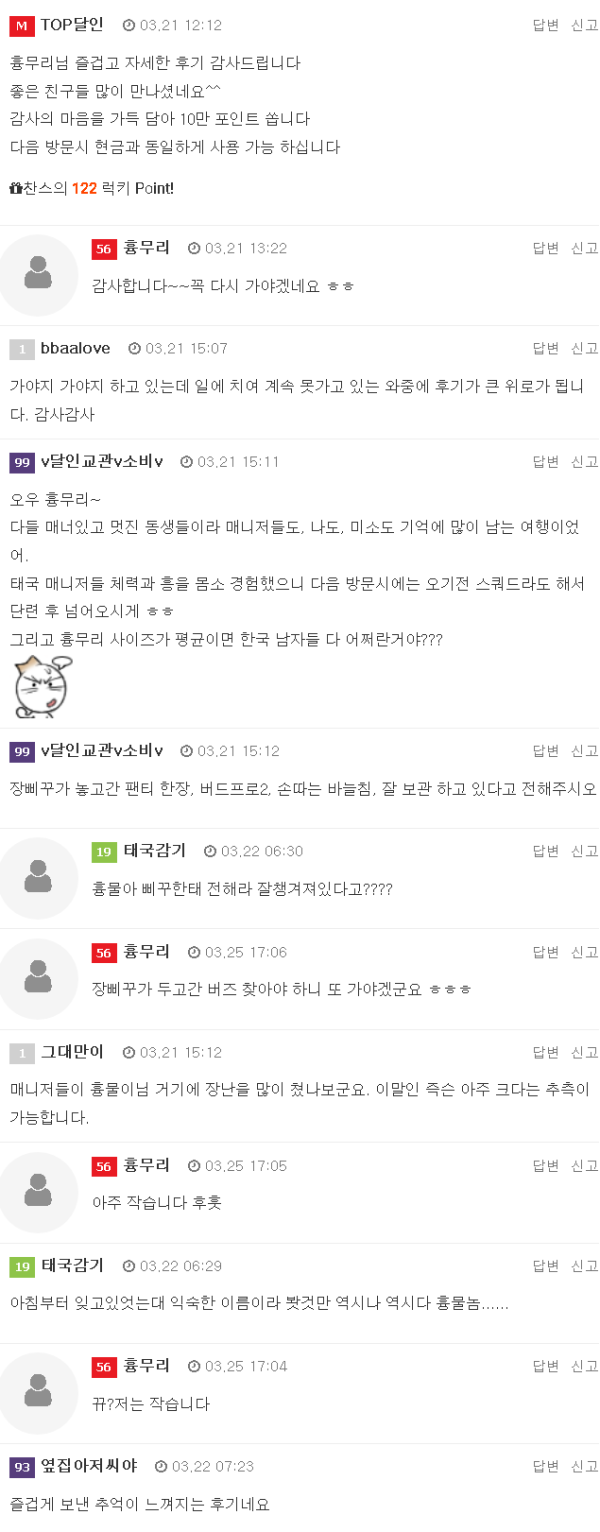Reply to 태국감기's 06:30 comment
The image size is (600, 1532).
click(x=545, y=851)
